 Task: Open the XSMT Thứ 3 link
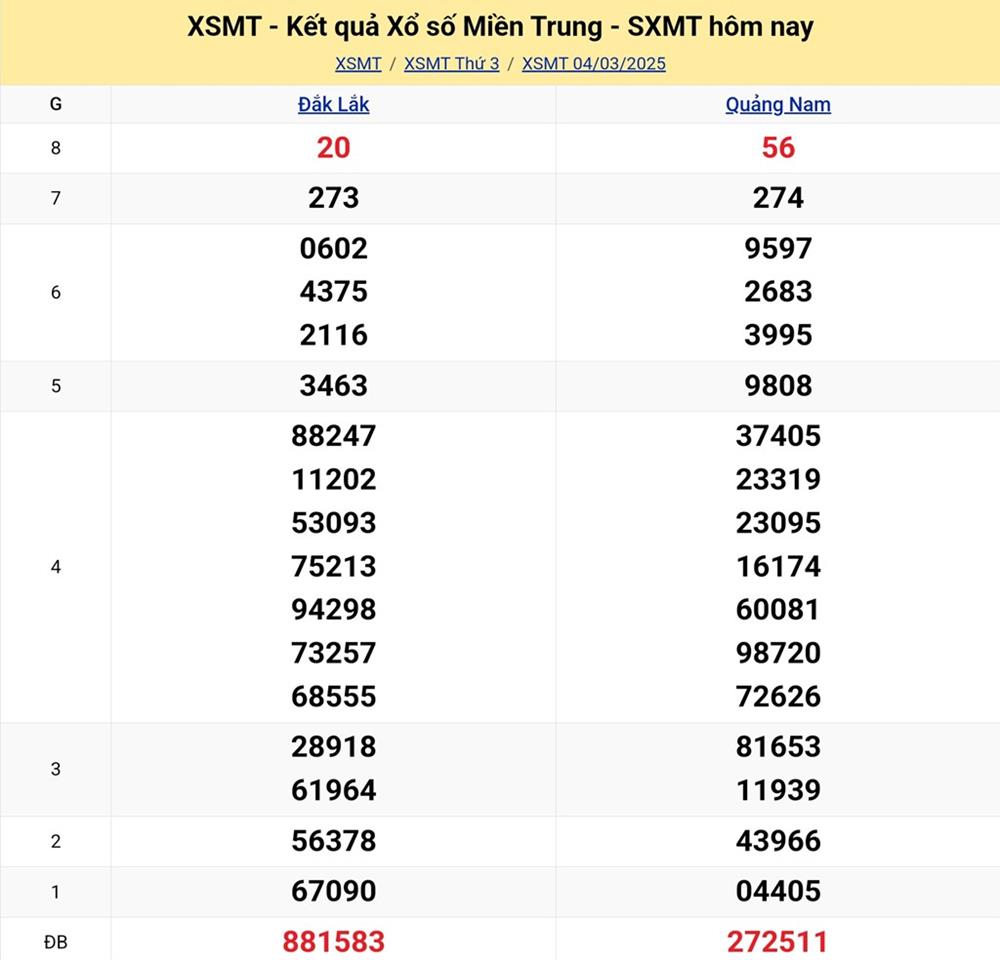click(451, 64)
